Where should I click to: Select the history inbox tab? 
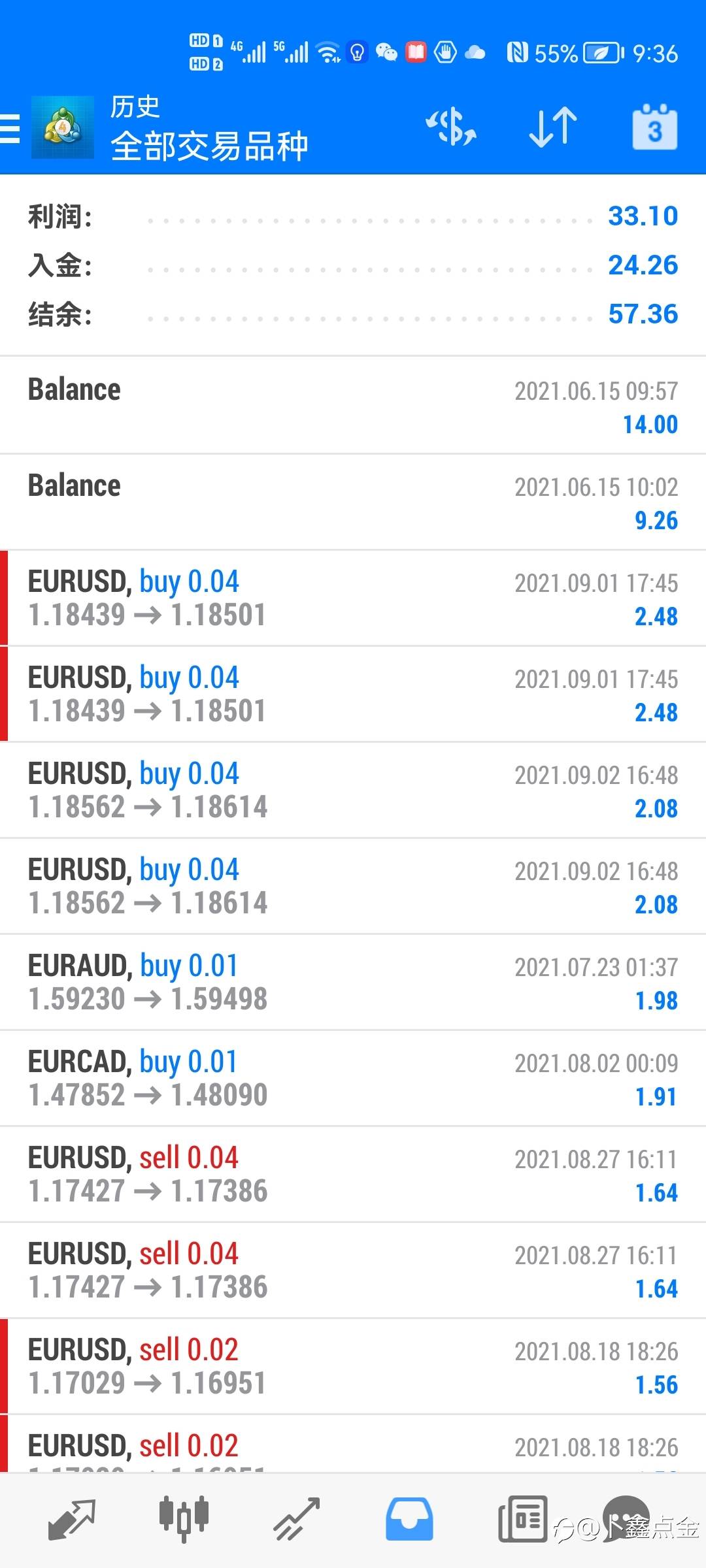click(x=409, y=1519)
